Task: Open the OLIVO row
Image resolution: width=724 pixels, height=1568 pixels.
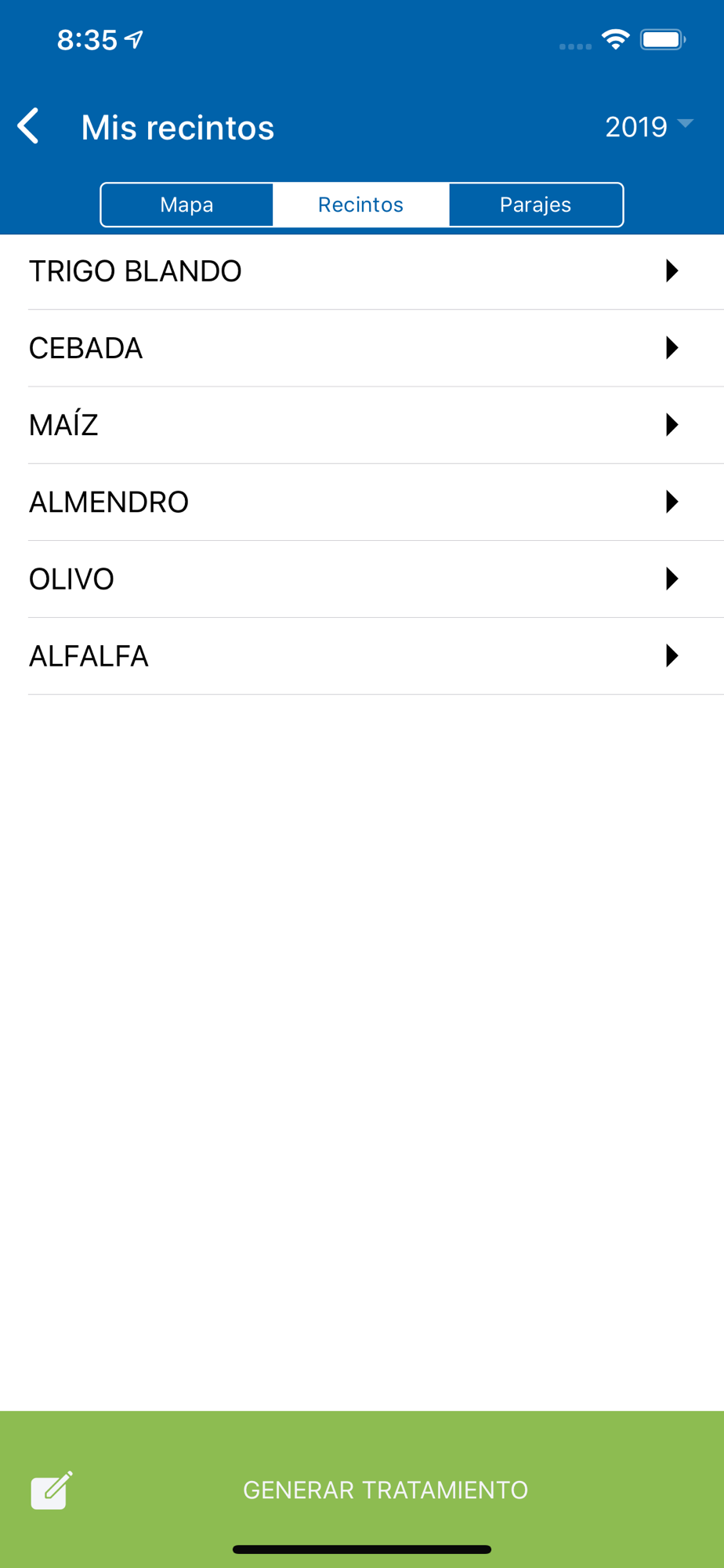Action: 362,579
